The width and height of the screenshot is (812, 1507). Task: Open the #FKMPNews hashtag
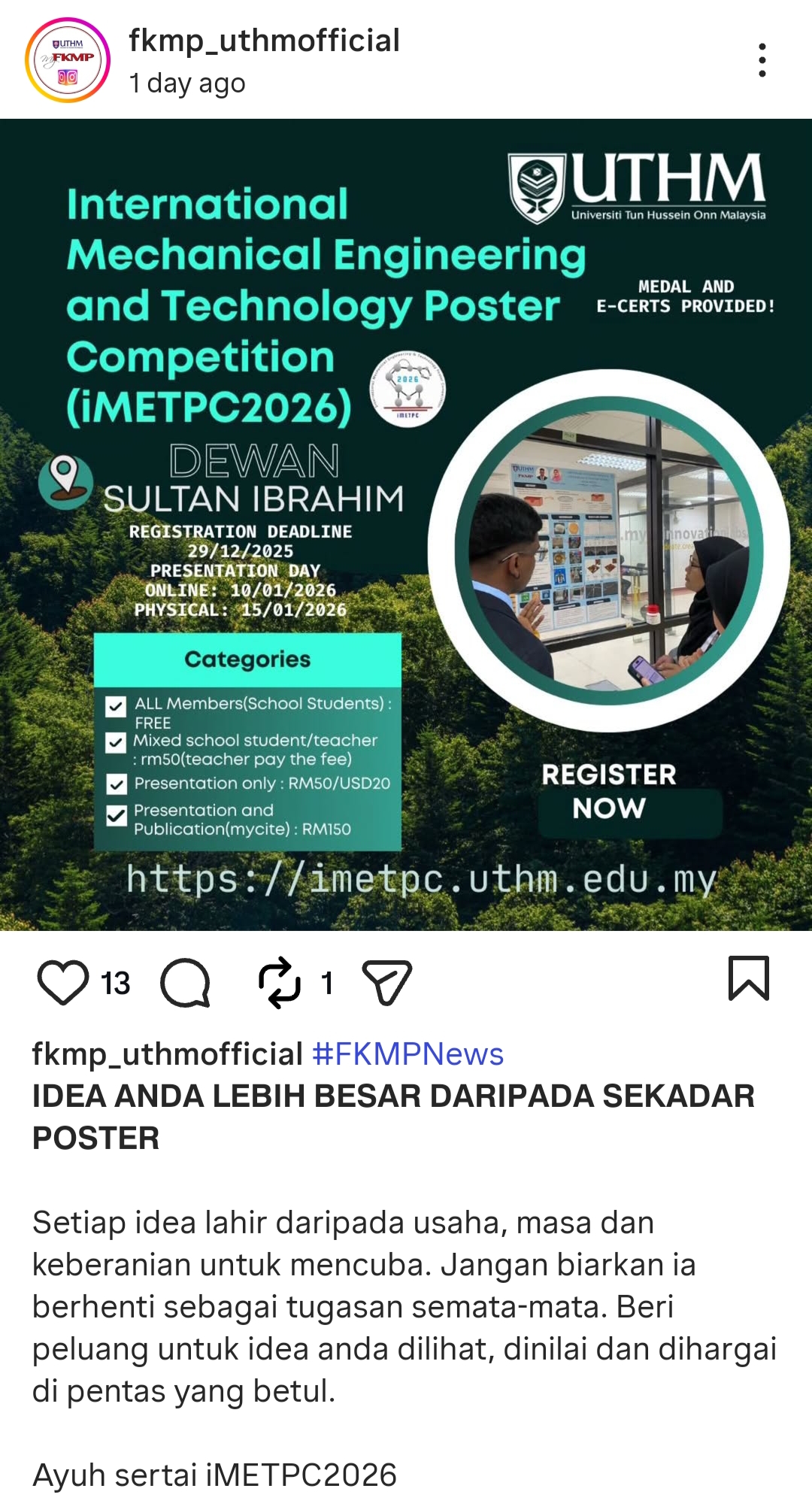[x=408, y=1054]
